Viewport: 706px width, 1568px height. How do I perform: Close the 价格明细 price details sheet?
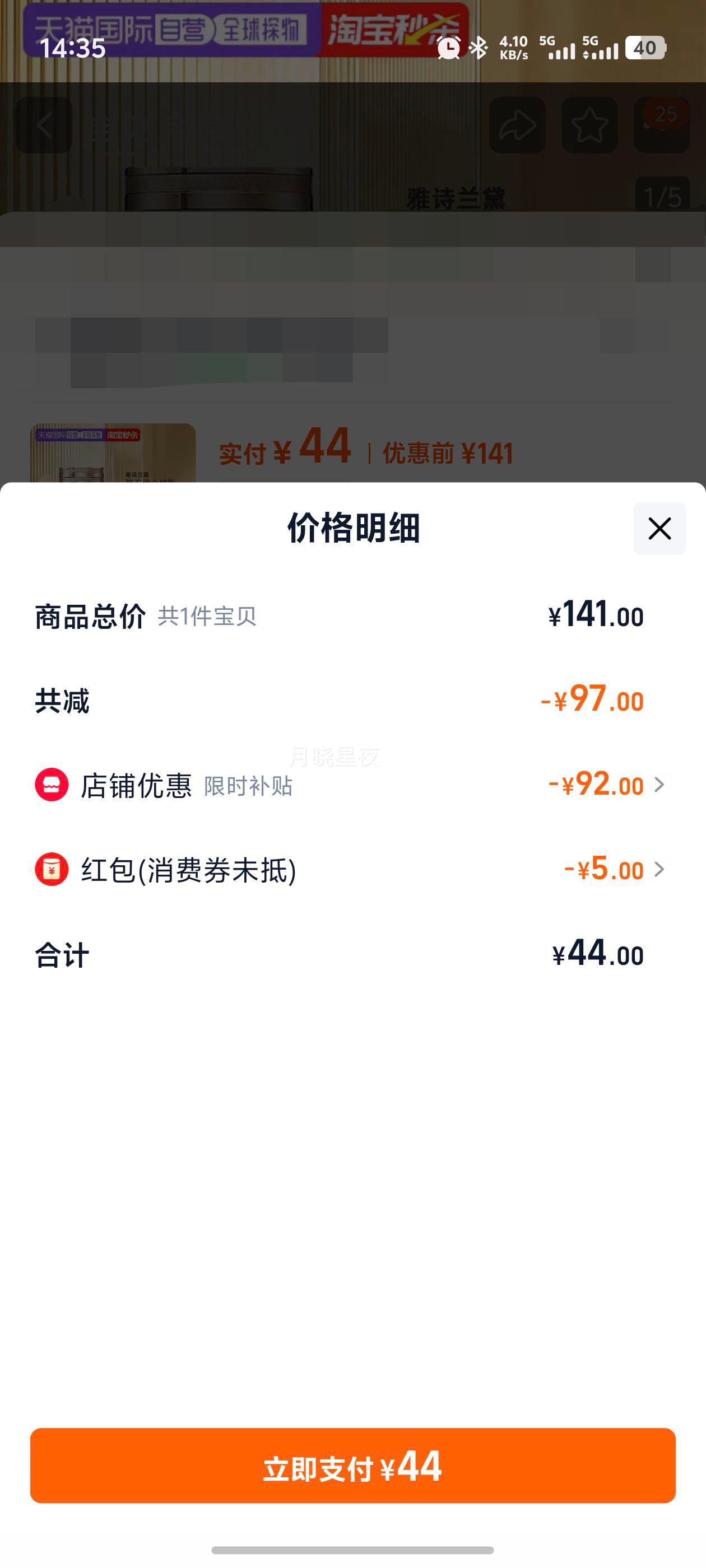pos(659,528)
